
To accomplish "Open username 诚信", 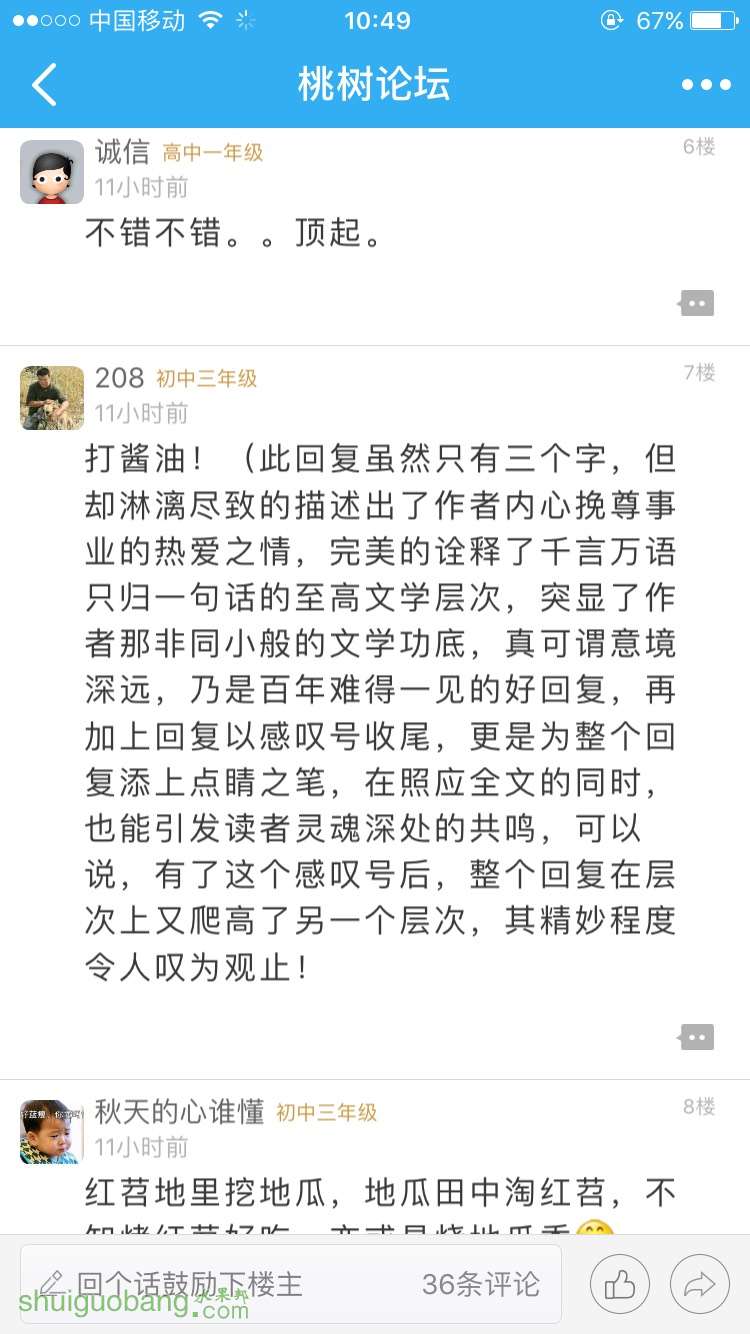I will coord(122,152).
